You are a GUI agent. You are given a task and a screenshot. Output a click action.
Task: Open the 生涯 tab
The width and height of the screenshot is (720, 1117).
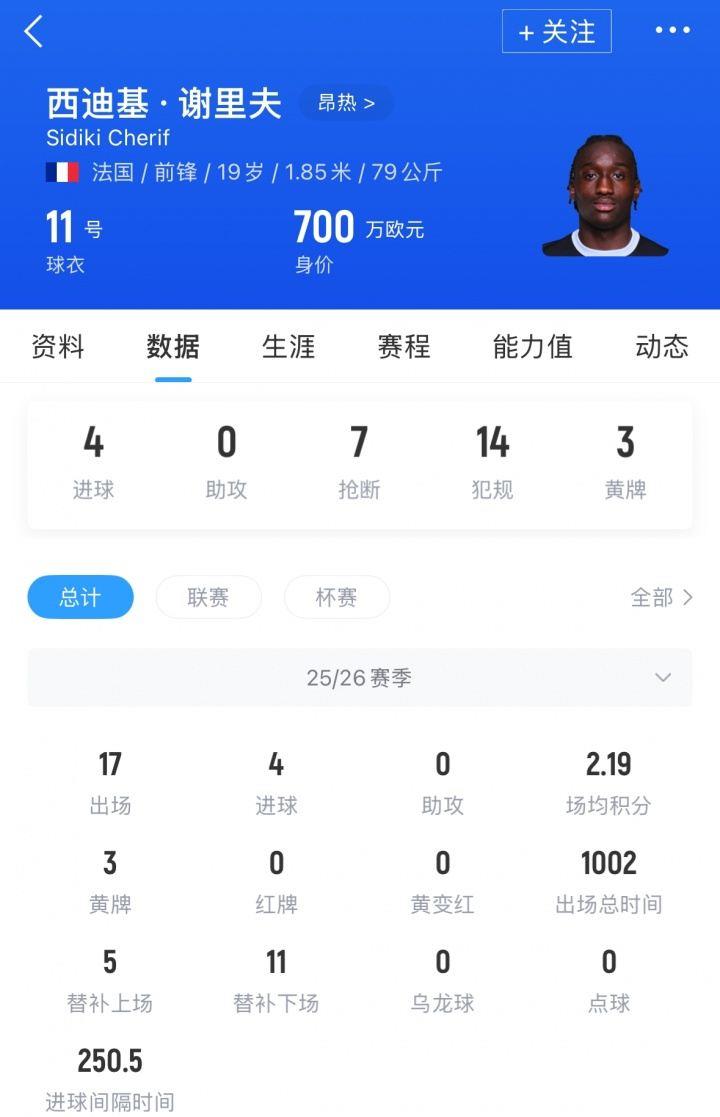click(288, 347)
